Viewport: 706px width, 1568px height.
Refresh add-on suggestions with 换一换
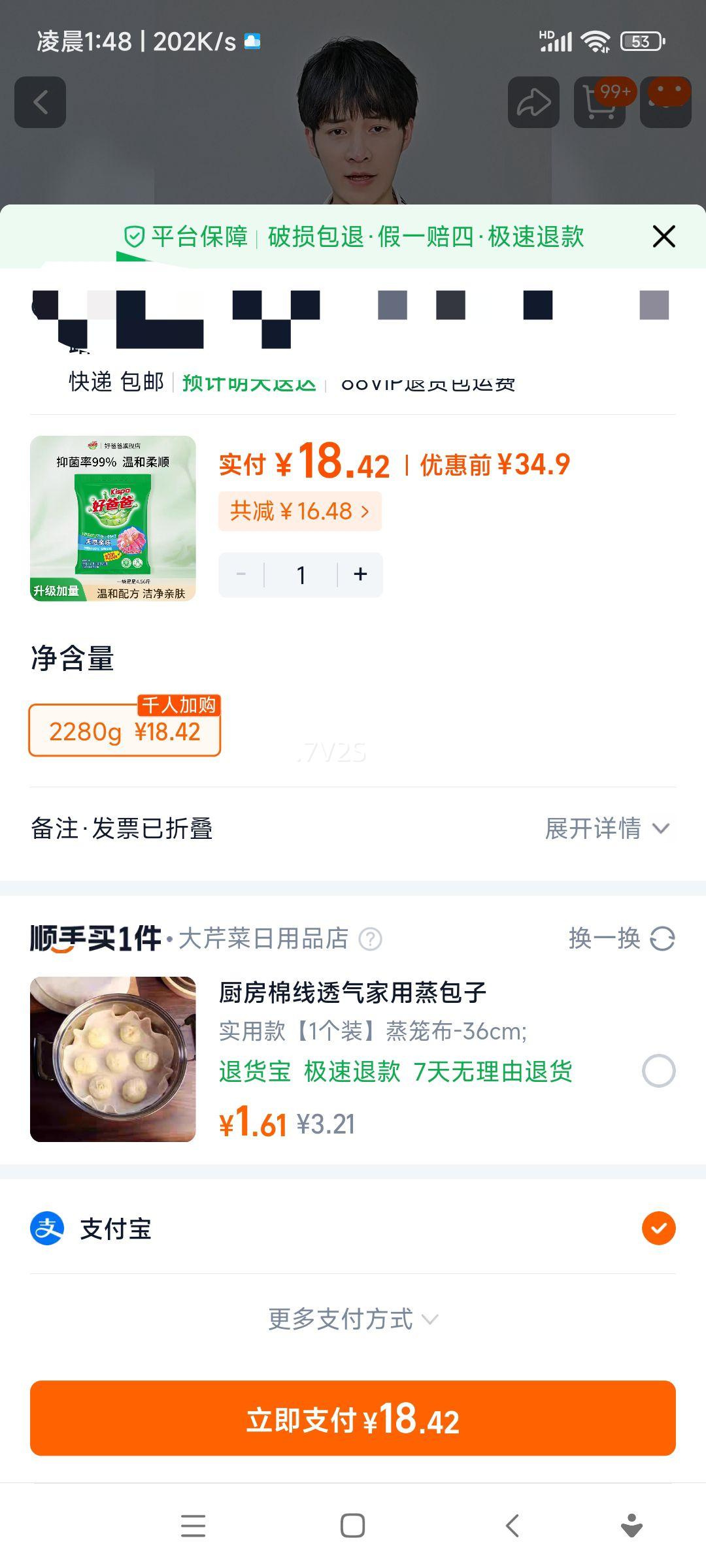pyautogui.click(x=621, y=939)
